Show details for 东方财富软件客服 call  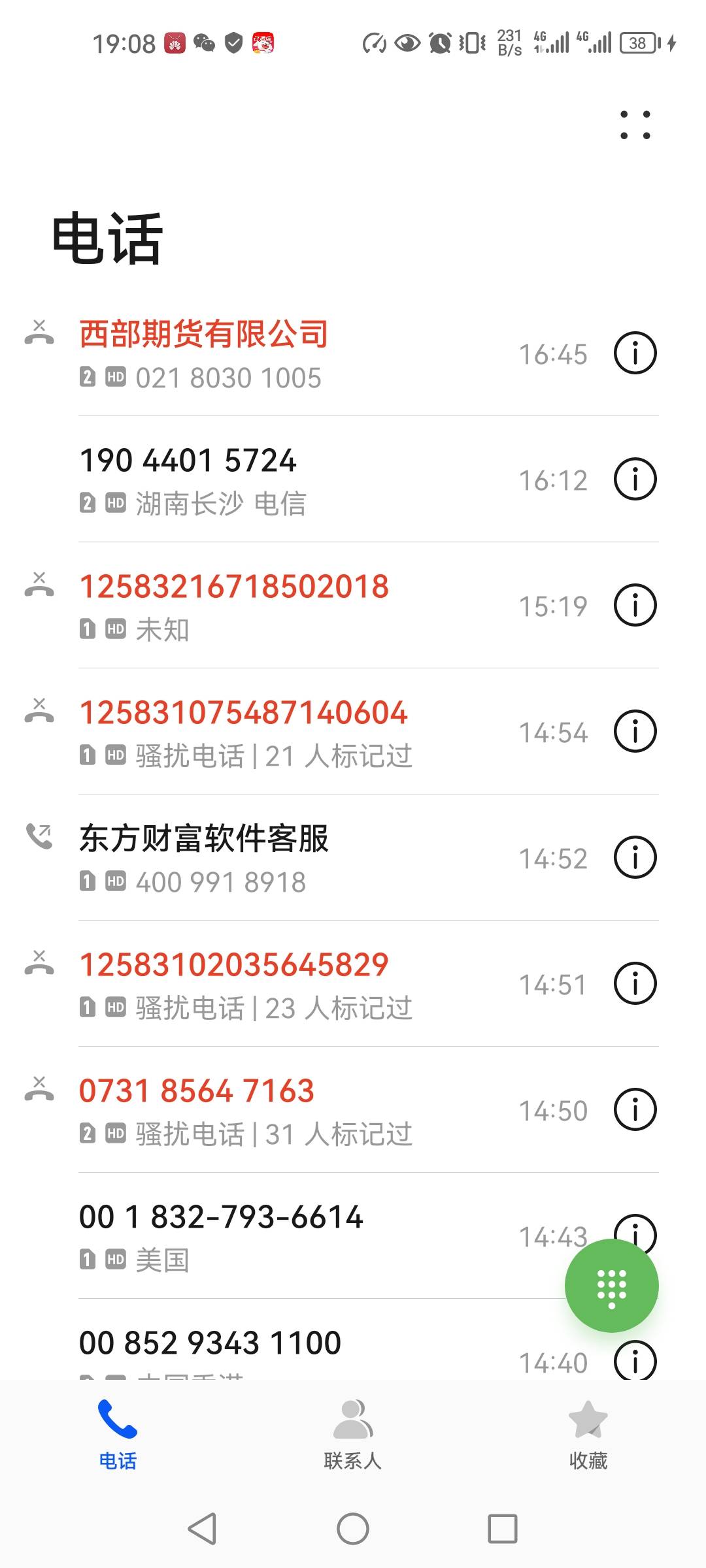click(635, 857)
